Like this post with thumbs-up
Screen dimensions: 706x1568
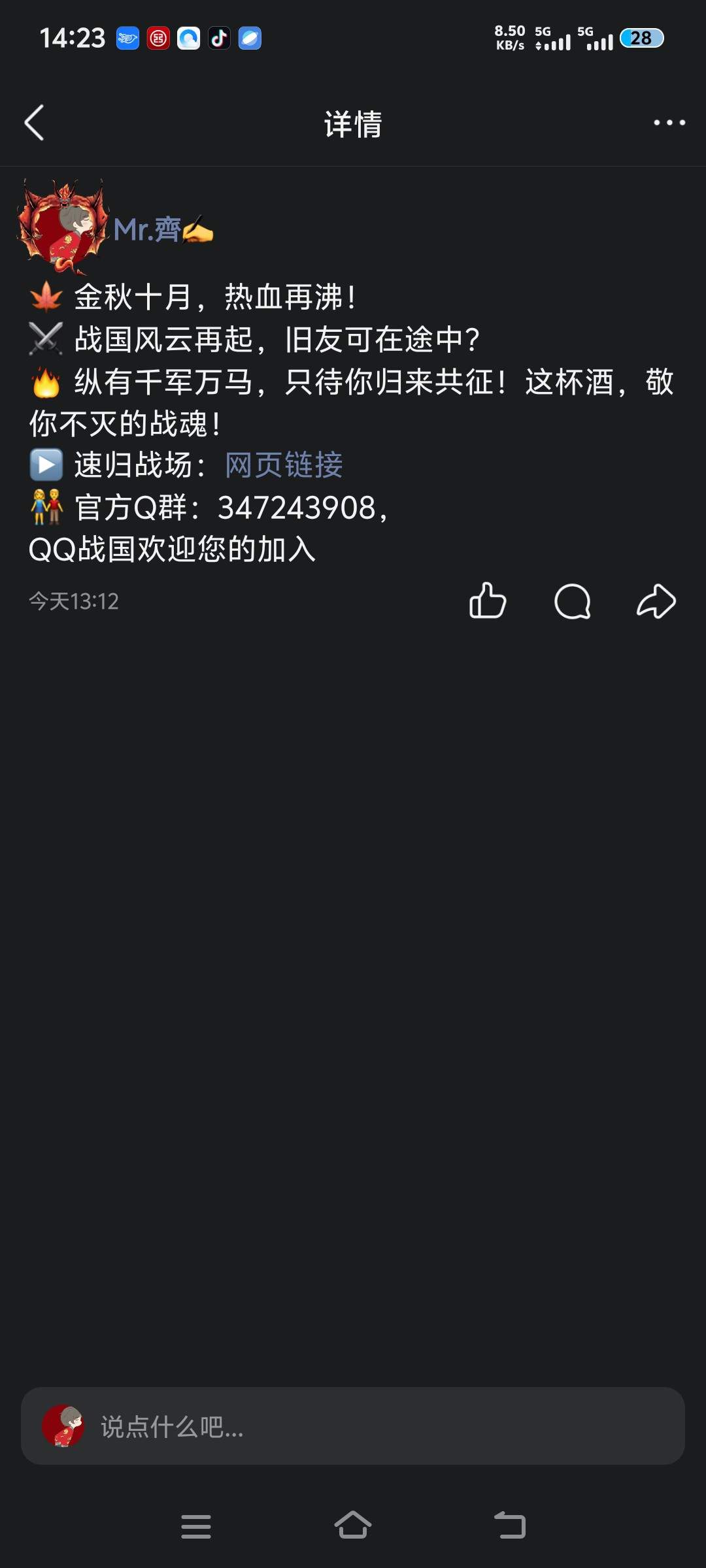point(488,601)
